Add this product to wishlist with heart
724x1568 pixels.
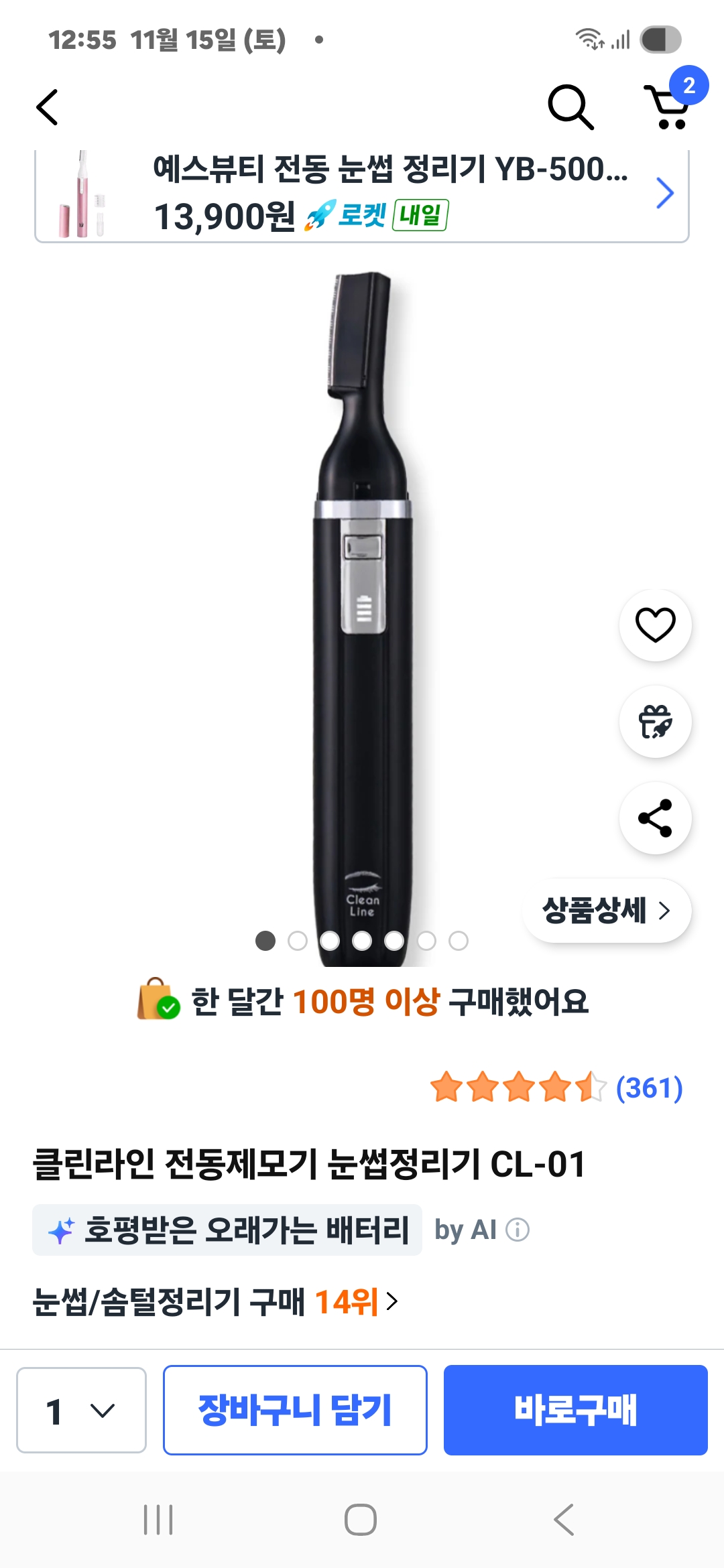[x=655, y=625]
